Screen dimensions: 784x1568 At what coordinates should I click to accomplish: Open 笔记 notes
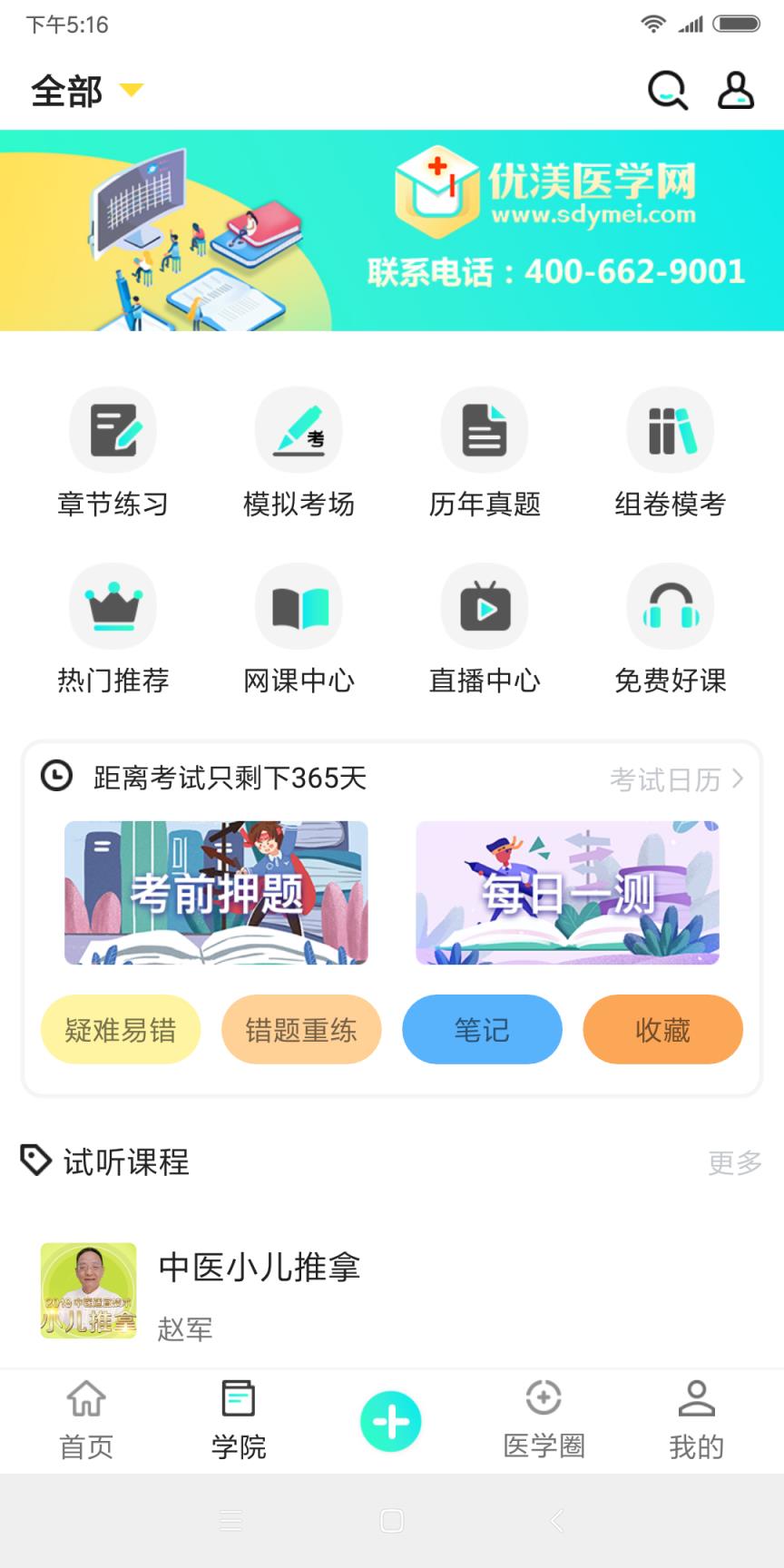[x=482, y=1029]
